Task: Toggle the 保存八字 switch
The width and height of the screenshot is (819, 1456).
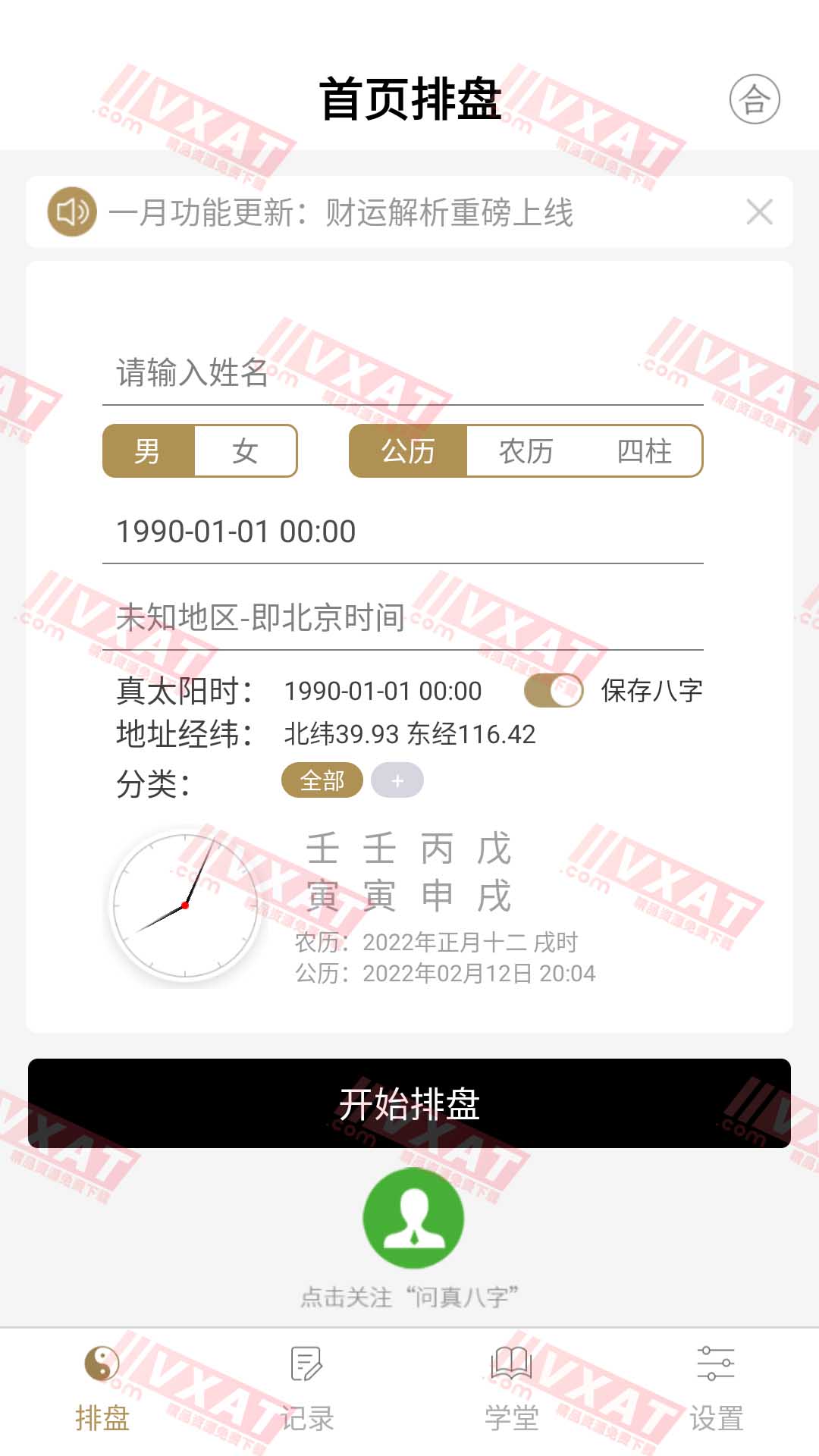Action: [554, 690]
